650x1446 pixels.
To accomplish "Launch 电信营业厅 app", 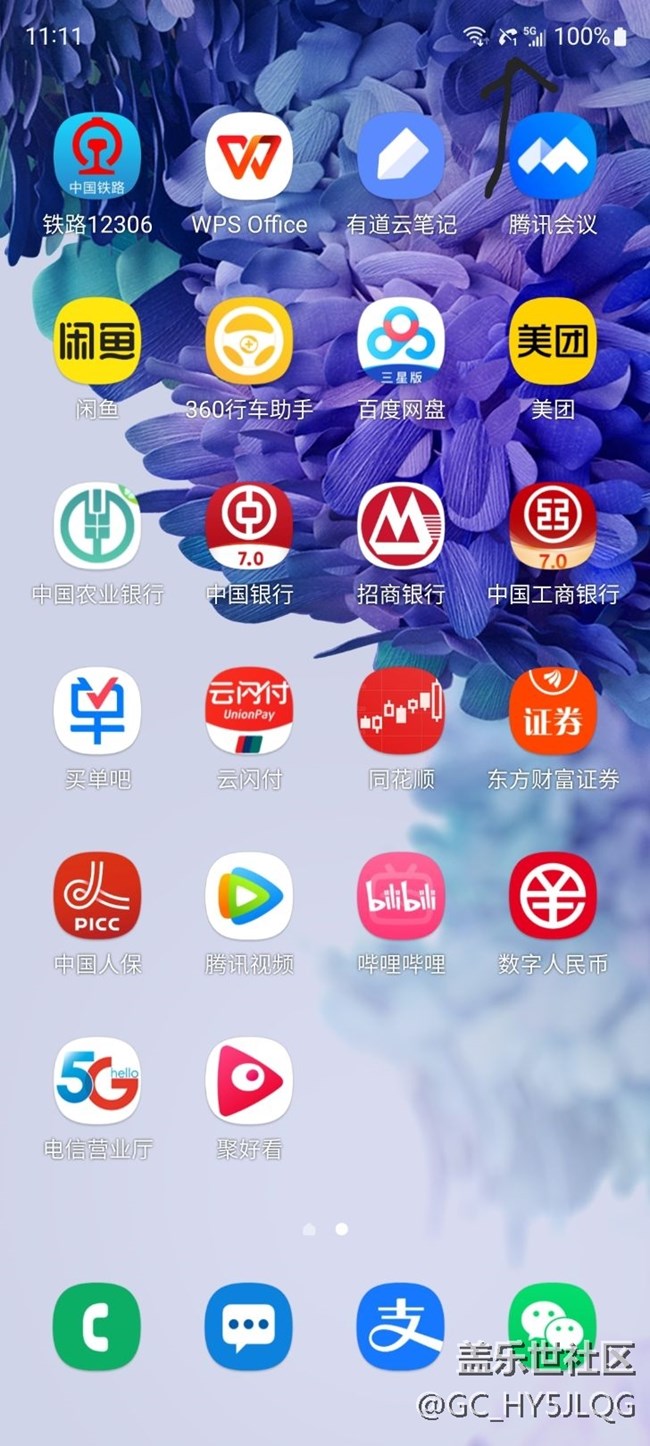I will pyautogui.click(x=97, y=1081).
